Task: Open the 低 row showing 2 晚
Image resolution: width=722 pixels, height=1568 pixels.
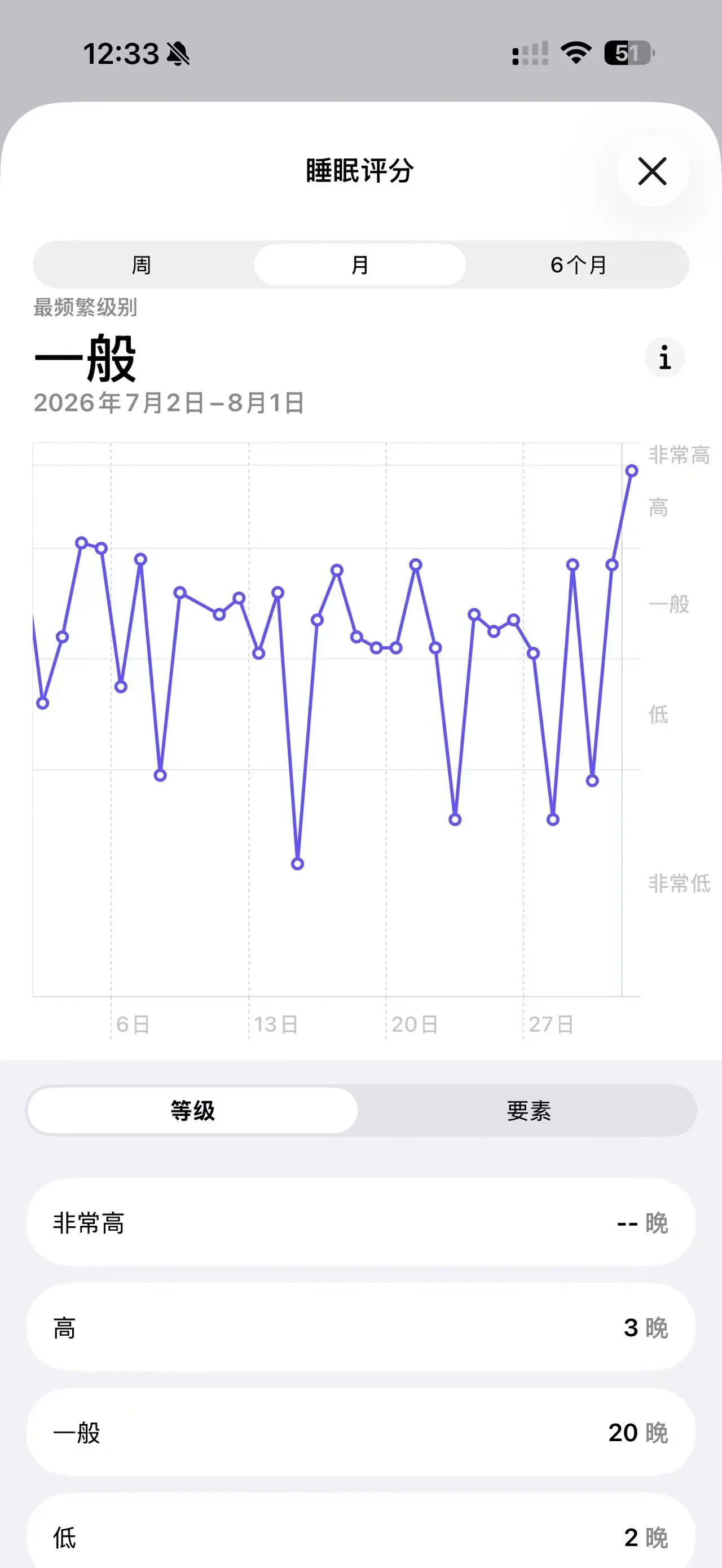Action: coord(361,1531)
